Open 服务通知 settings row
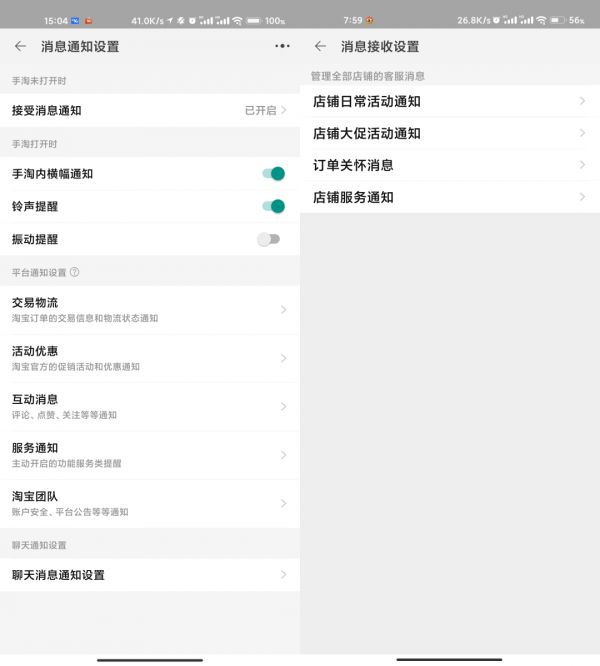600x666 pixels. click(150, 454)
